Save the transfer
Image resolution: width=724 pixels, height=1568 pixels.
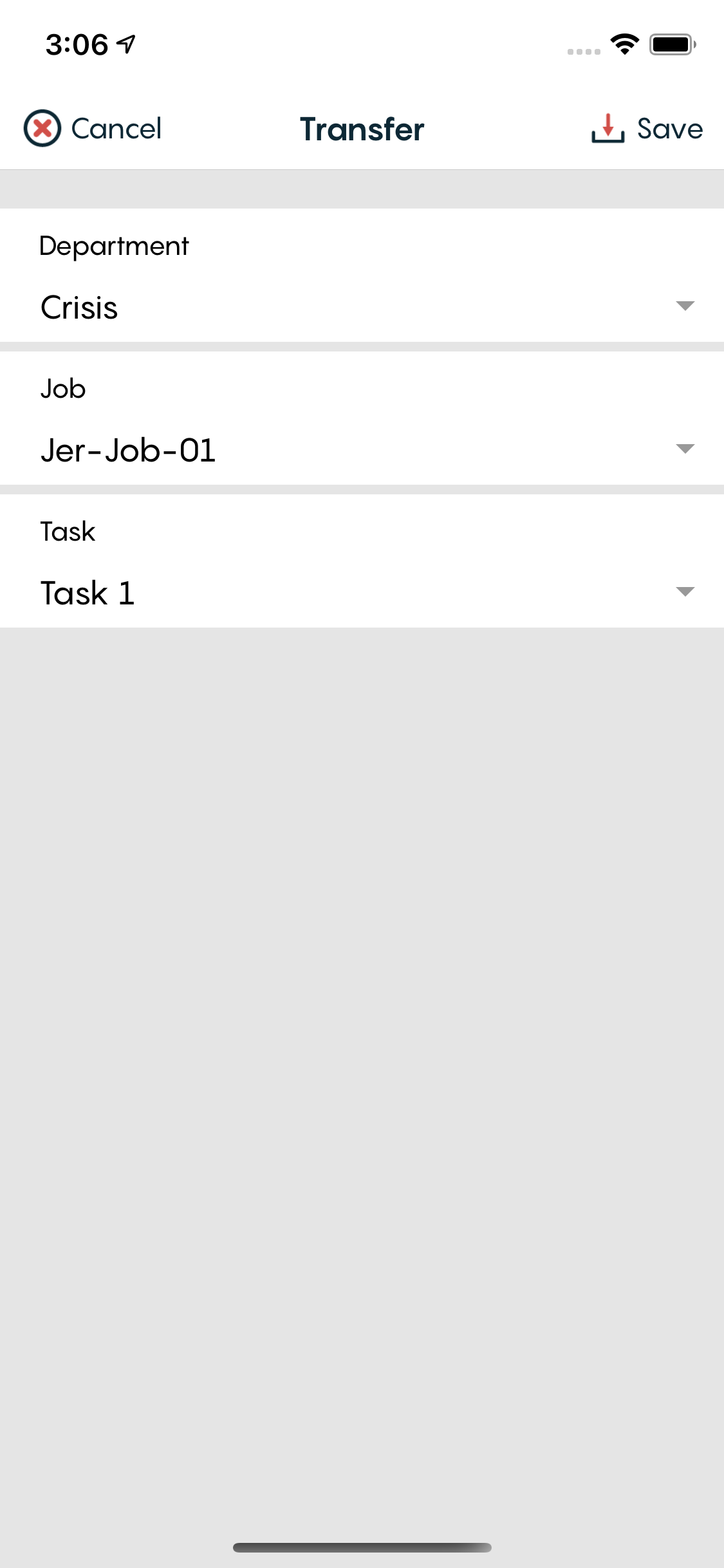(647, 129)
